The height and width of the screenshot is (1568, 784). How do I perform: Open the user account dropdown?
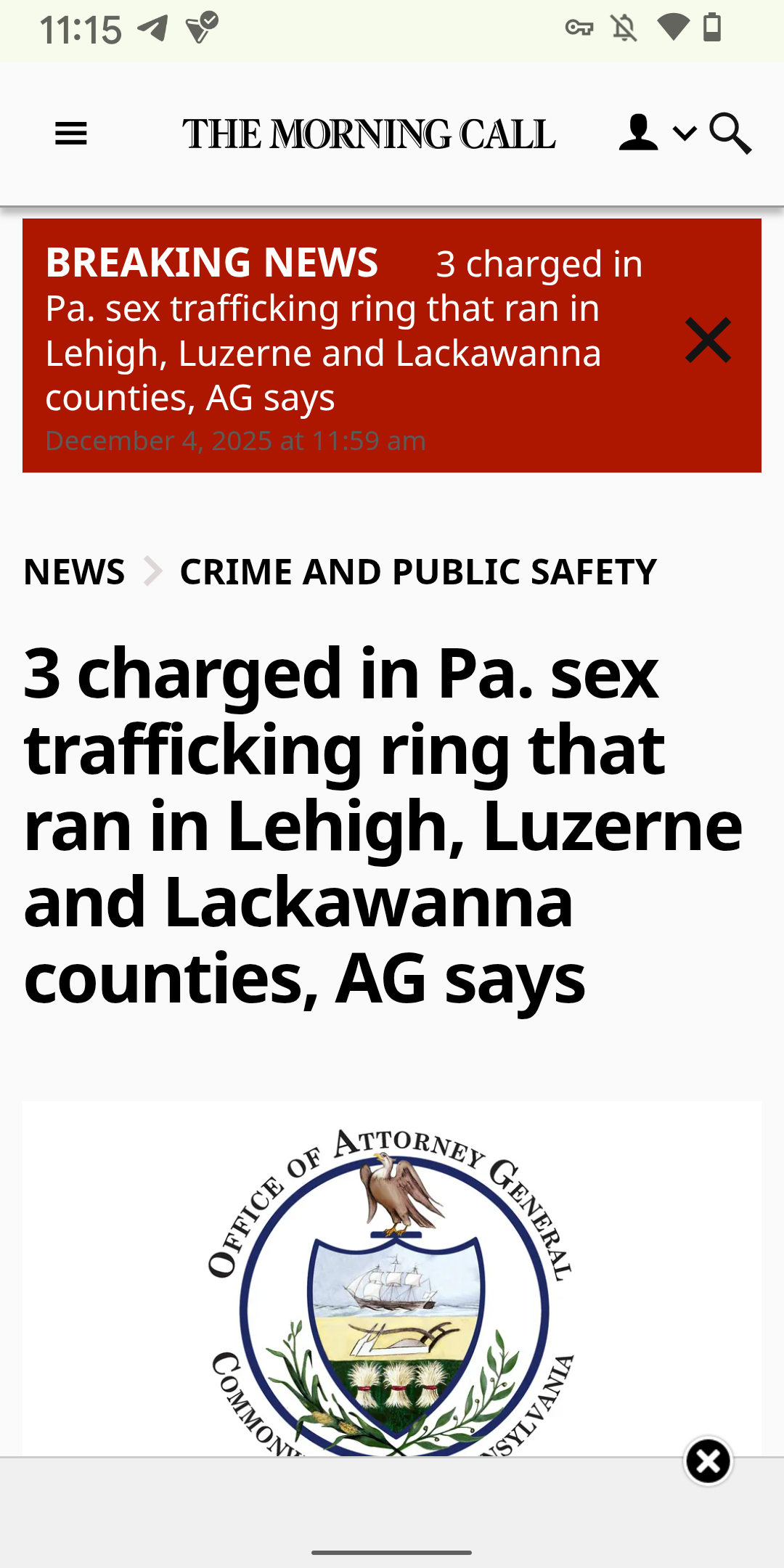pyautogui.click(x=656, y=134)
